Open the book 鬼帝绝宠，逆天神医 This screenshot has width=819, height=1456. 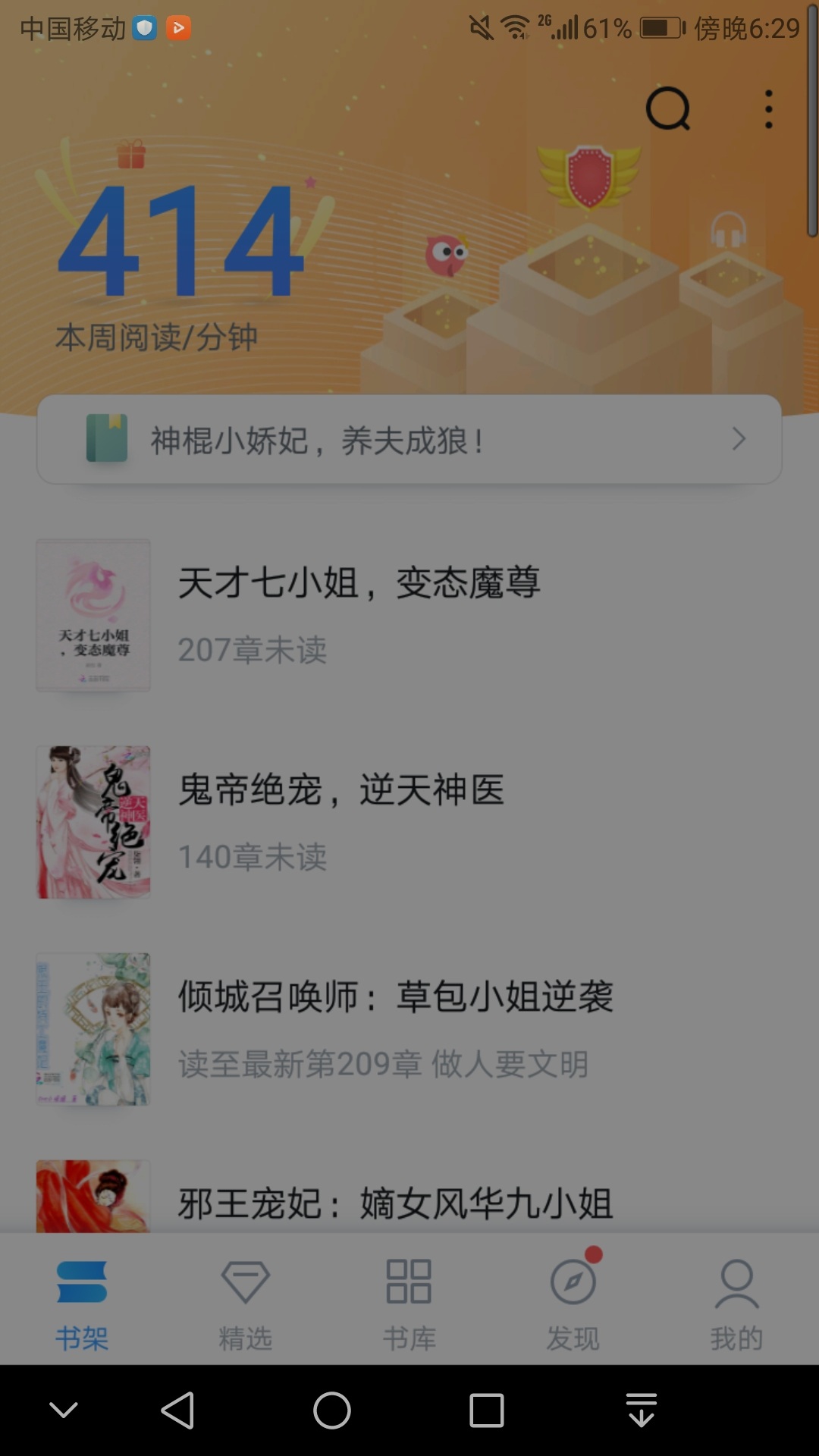409,822
